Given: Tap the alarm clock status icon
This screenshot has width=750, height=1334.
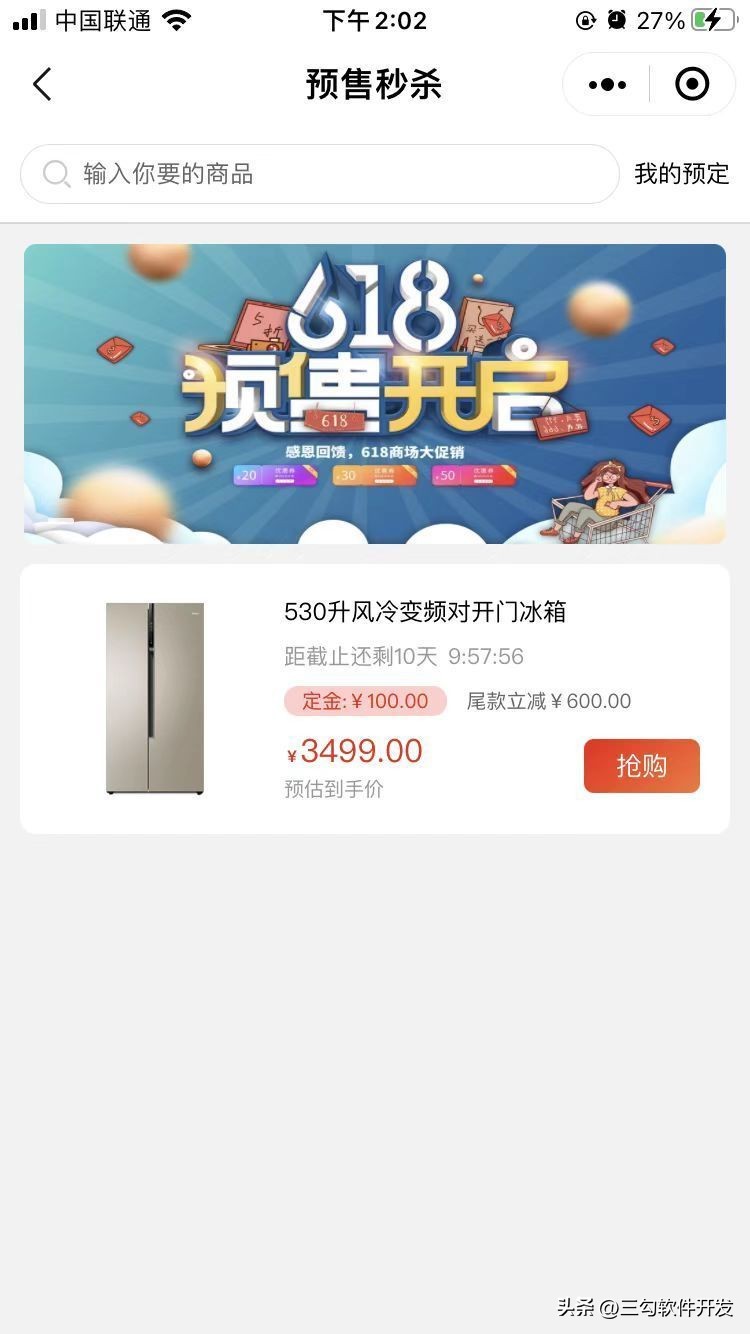Looking at the screenshot, I should [617, 19].
